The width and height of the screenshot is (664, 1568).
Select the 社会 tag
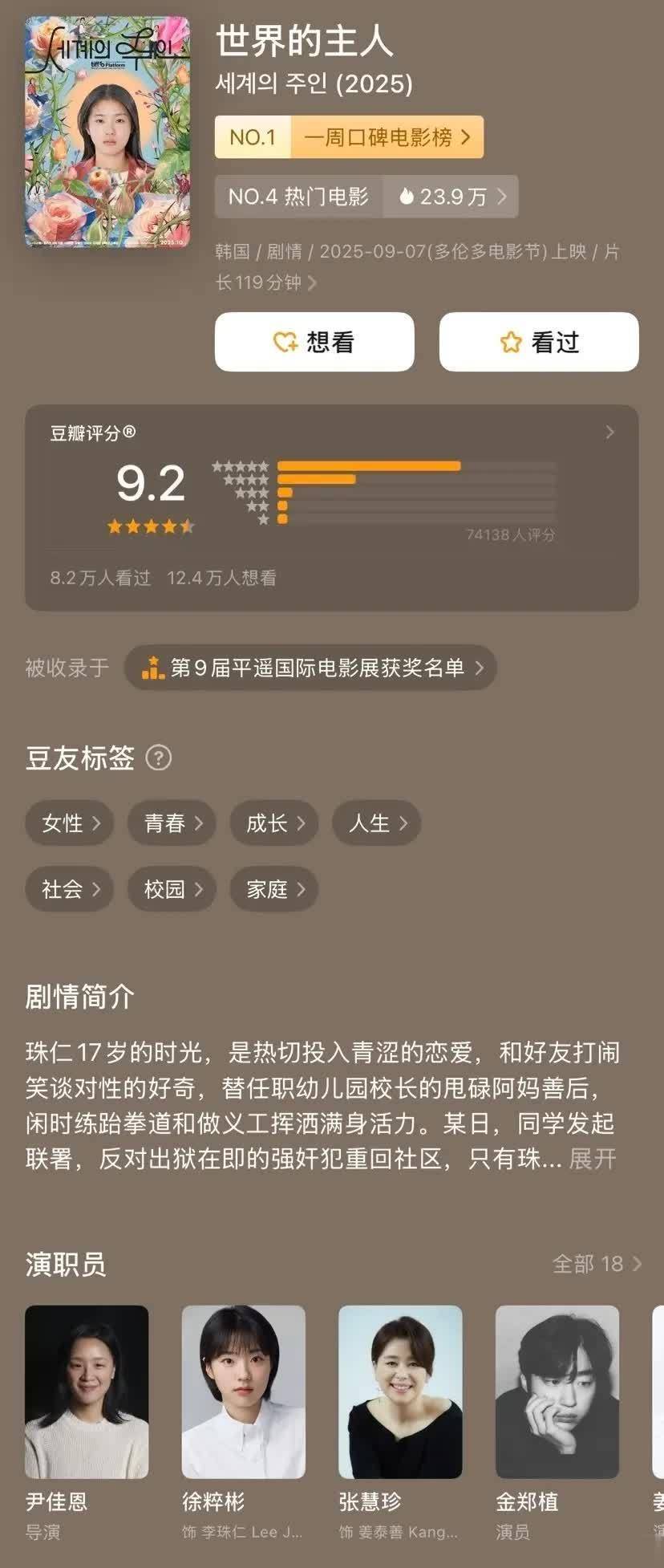coord(70,889)
